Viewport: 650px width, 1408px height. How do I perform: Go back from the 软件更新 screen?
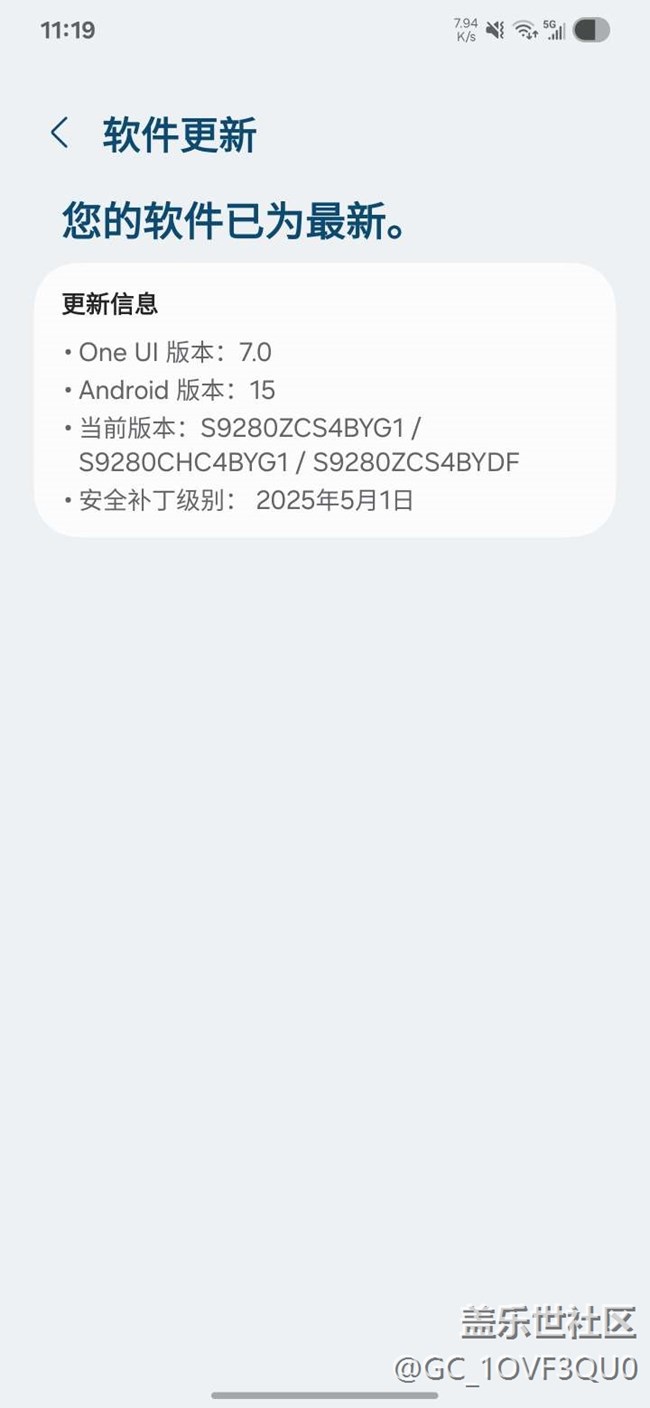[x=60, y=134]
